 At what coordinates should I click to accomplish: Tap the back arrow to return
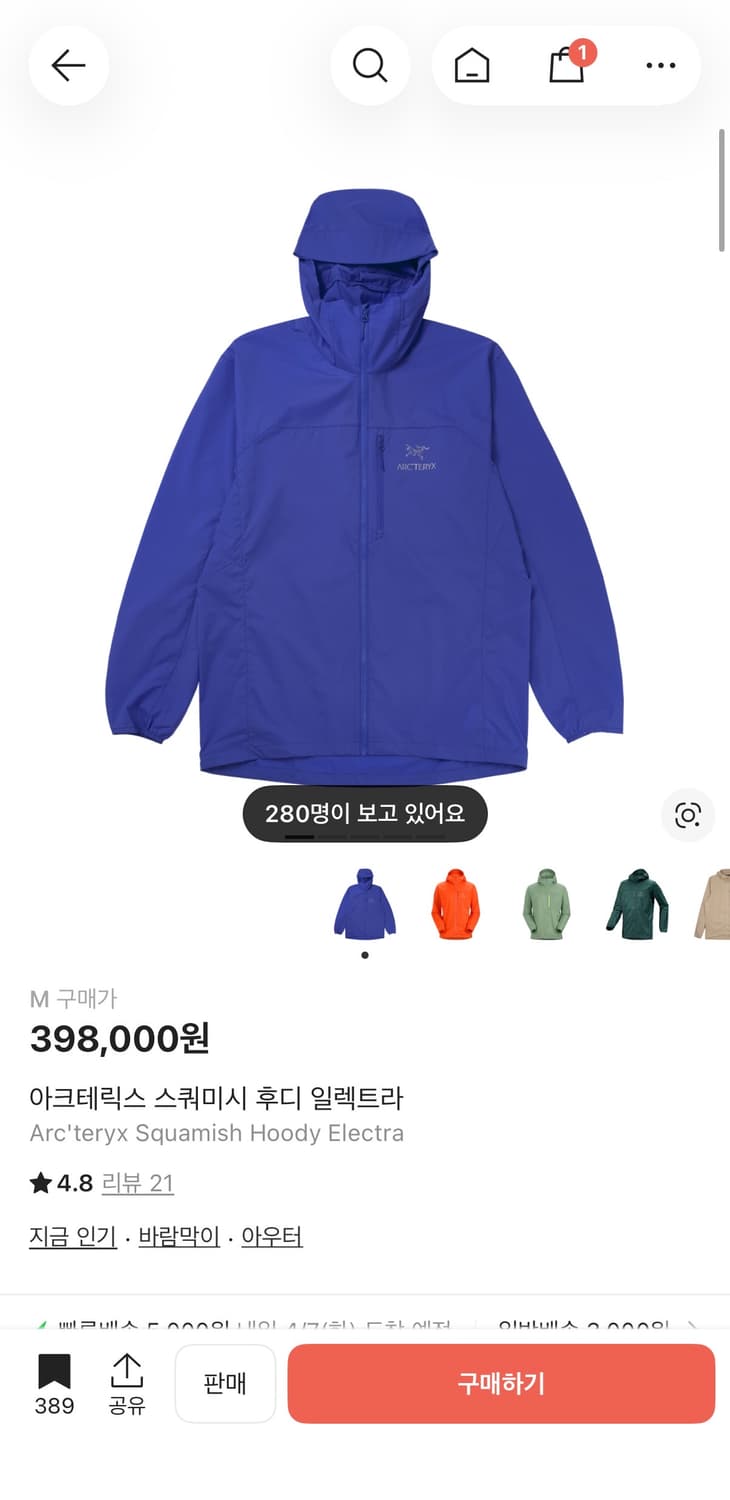(x=68, y=65)
